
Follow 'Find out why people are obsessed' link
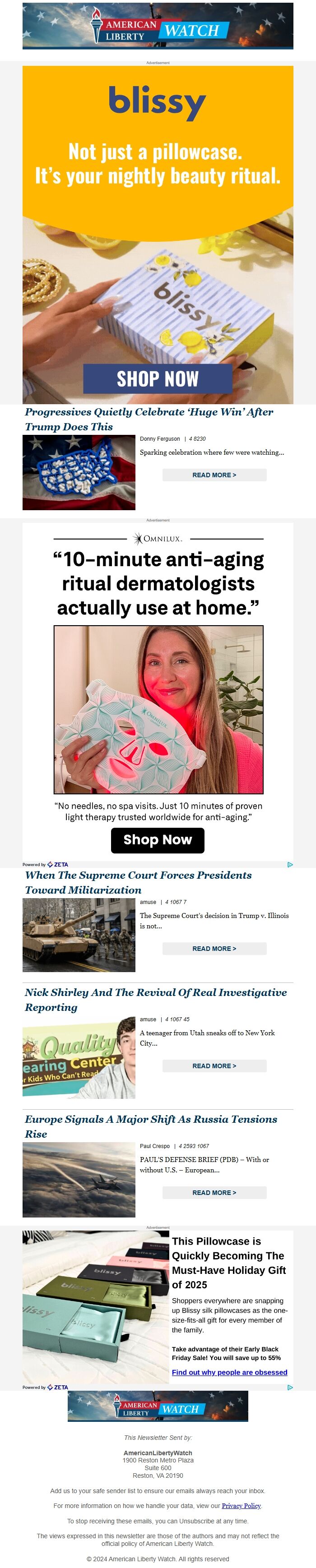(x=229, y=1372)
